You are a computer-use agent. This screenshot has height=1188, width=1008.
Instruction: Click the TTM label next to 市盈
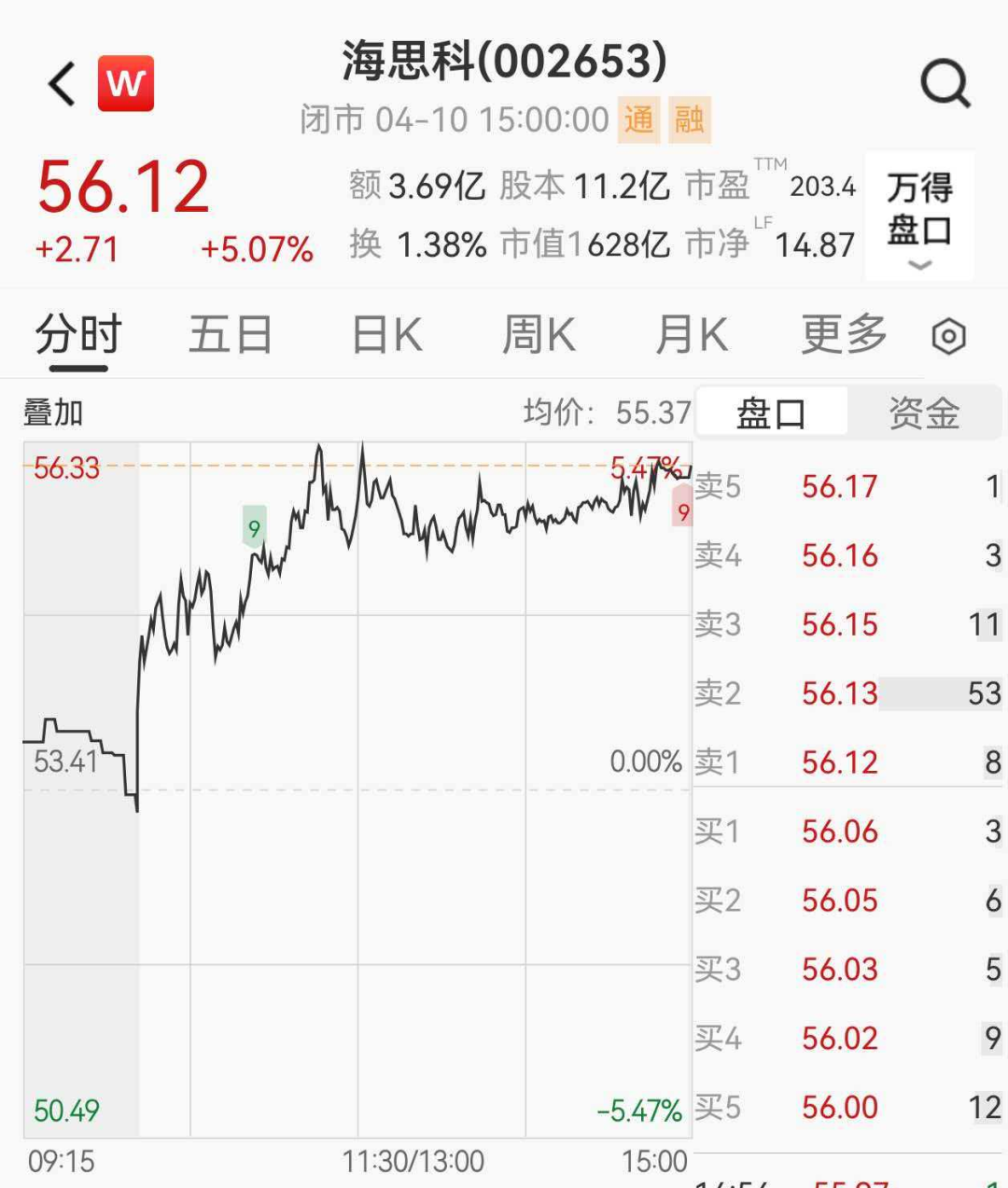(x=771, y=164)
